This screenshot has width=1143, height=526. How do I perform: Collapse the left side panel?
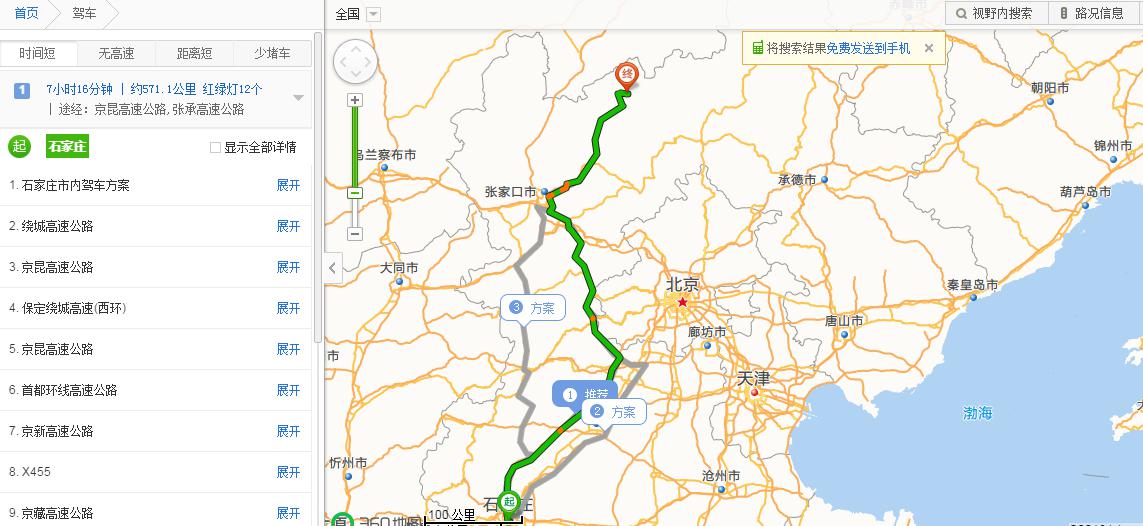(x=333, y=266)
